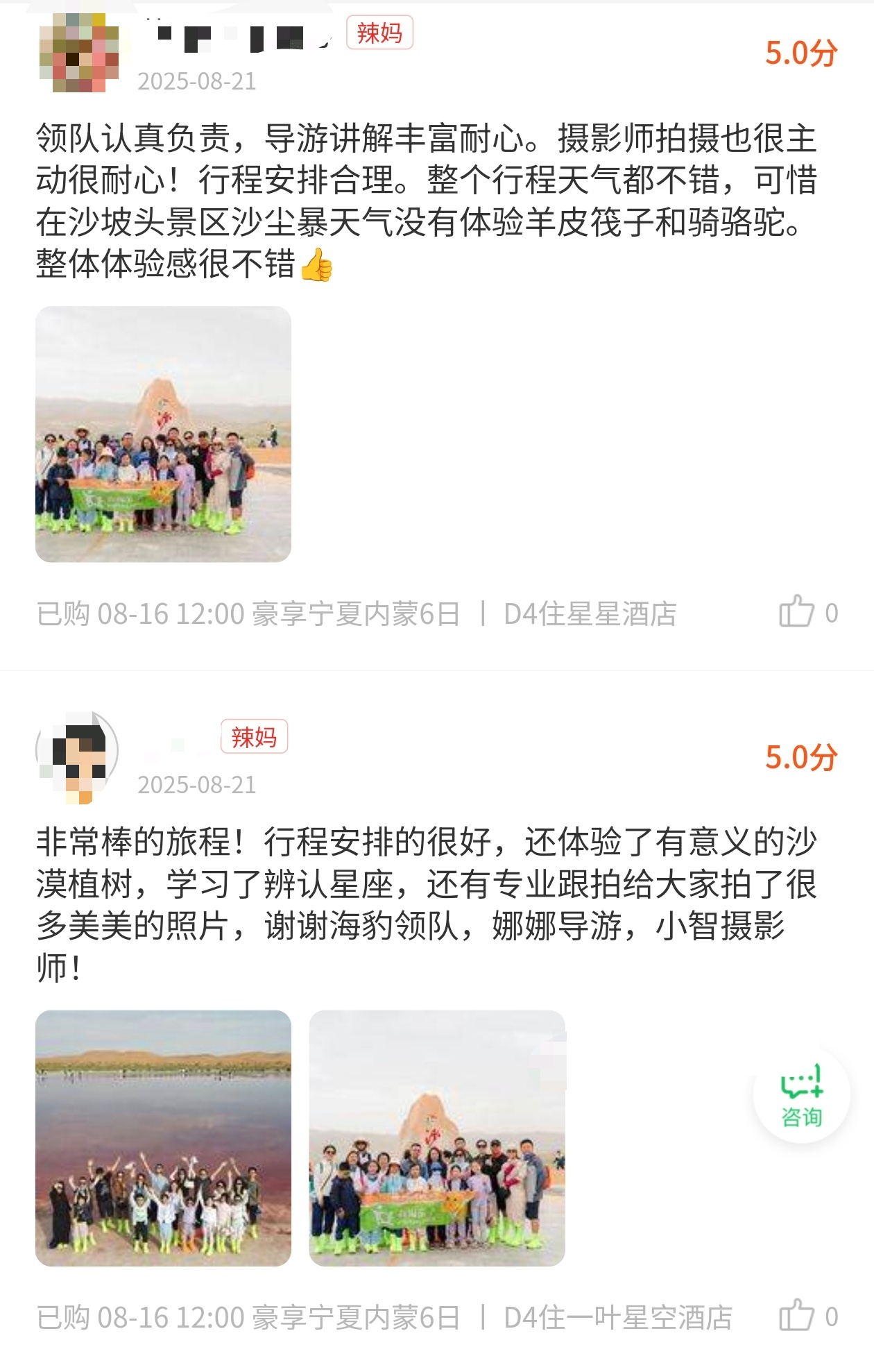Open the second reviewer's avatar profile
The image size is (874, 1372).
(77, 755)
